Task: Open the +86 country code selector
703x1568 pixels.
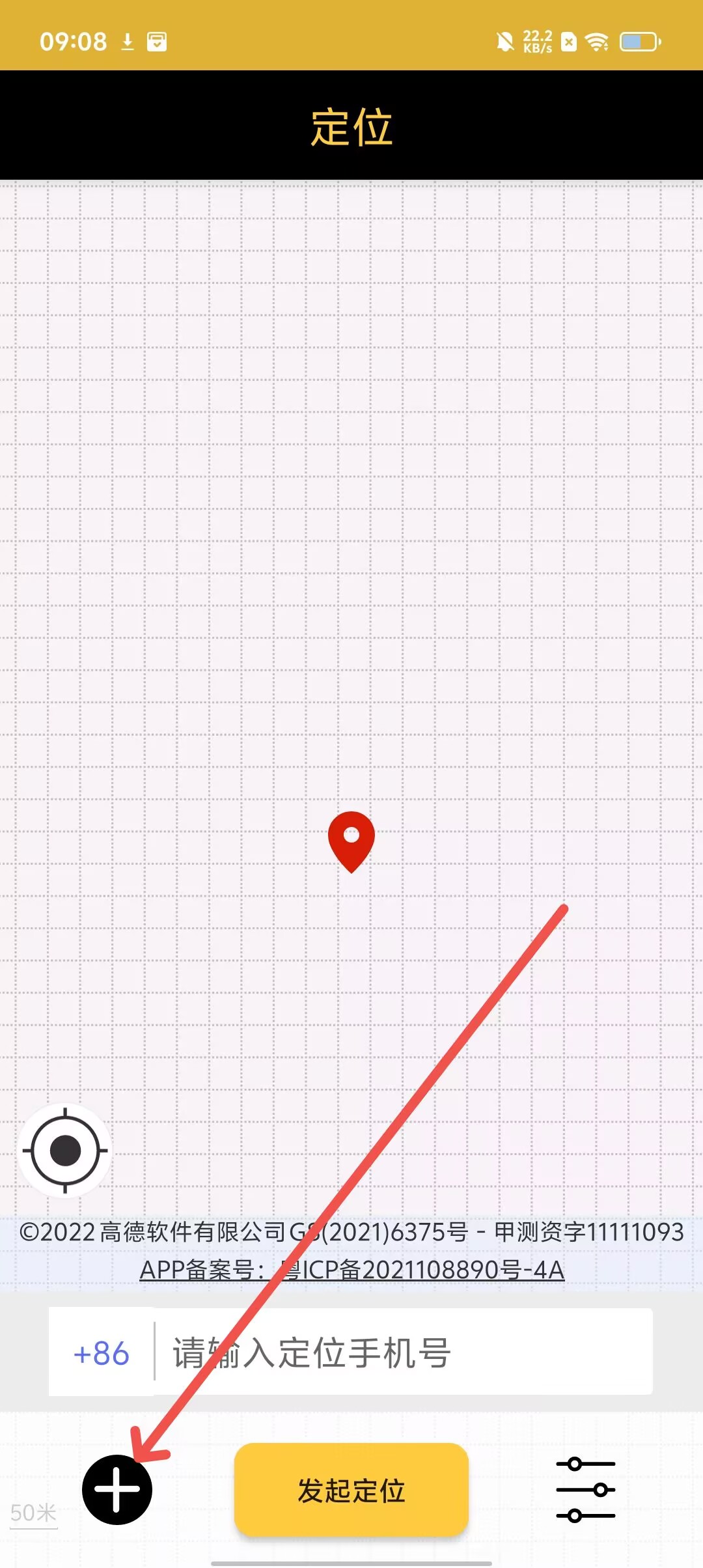Action: [x=102, y=1352]
